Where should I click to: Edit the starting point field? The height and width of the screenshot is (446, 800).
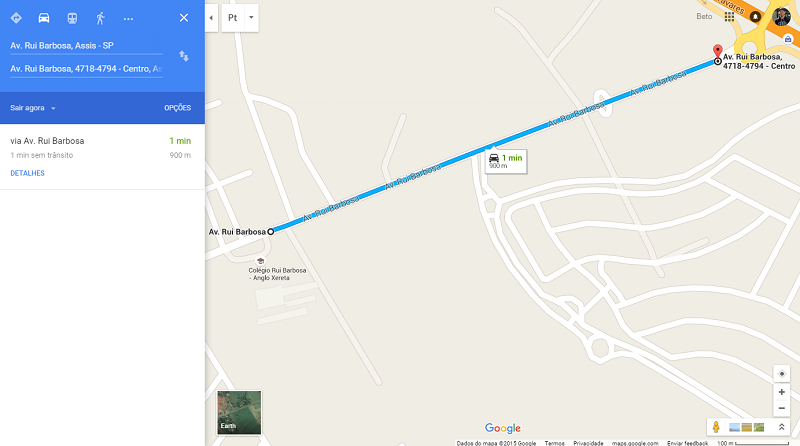[85, 45]
